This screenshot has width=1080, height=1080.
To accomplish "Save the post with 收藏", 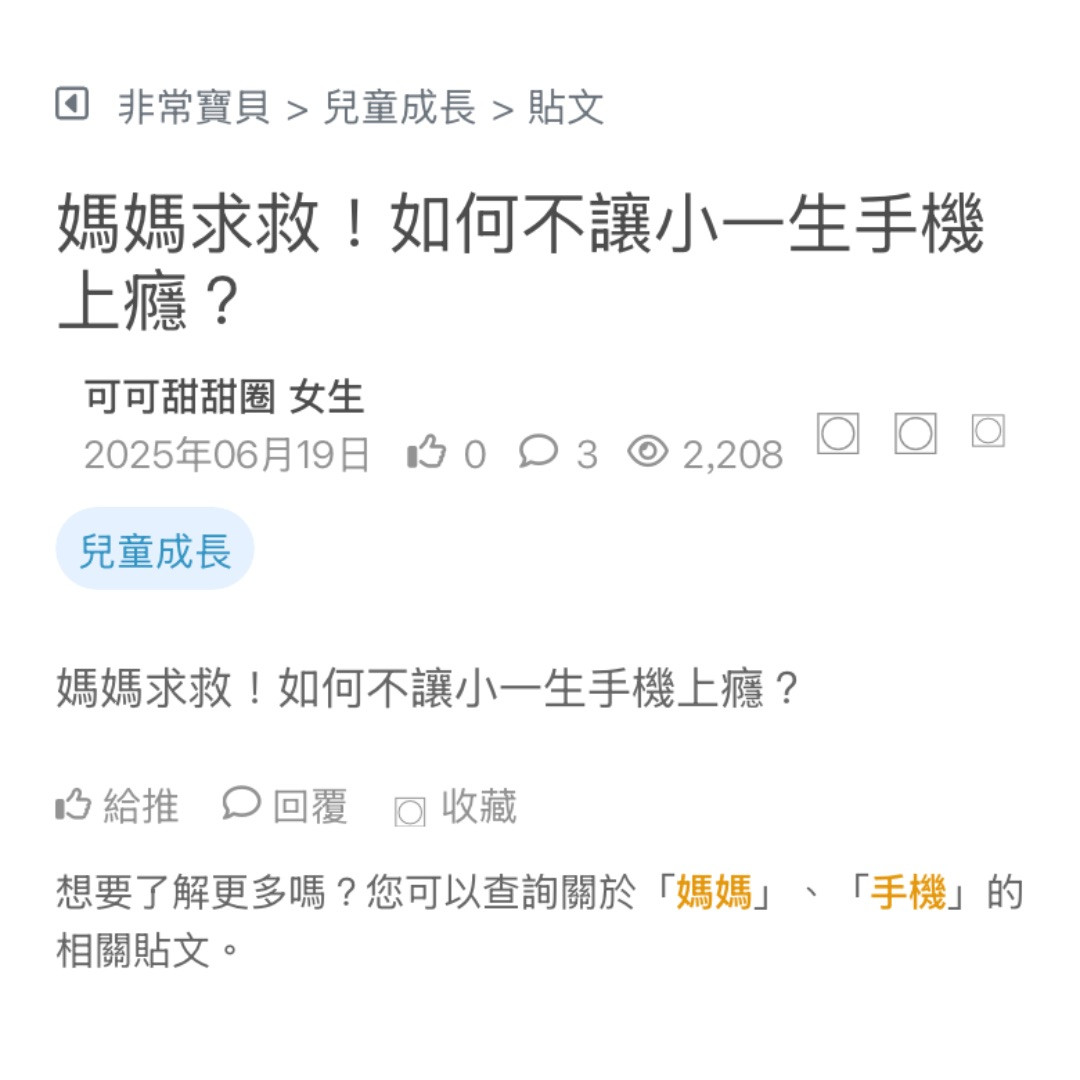I will pyautogui.click(x=457, y=807).
